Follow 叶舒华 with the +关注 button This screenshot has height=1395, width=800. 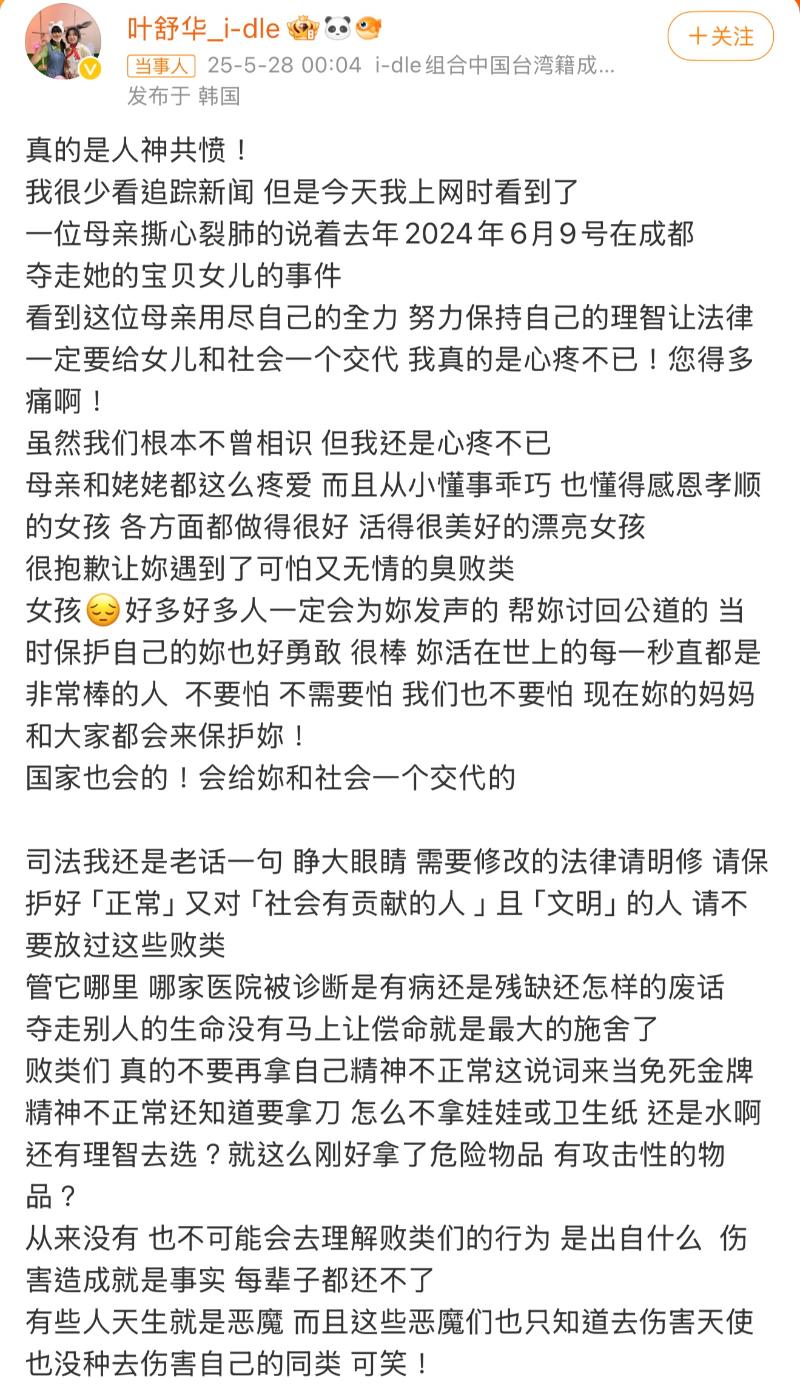tap(720, 37)
